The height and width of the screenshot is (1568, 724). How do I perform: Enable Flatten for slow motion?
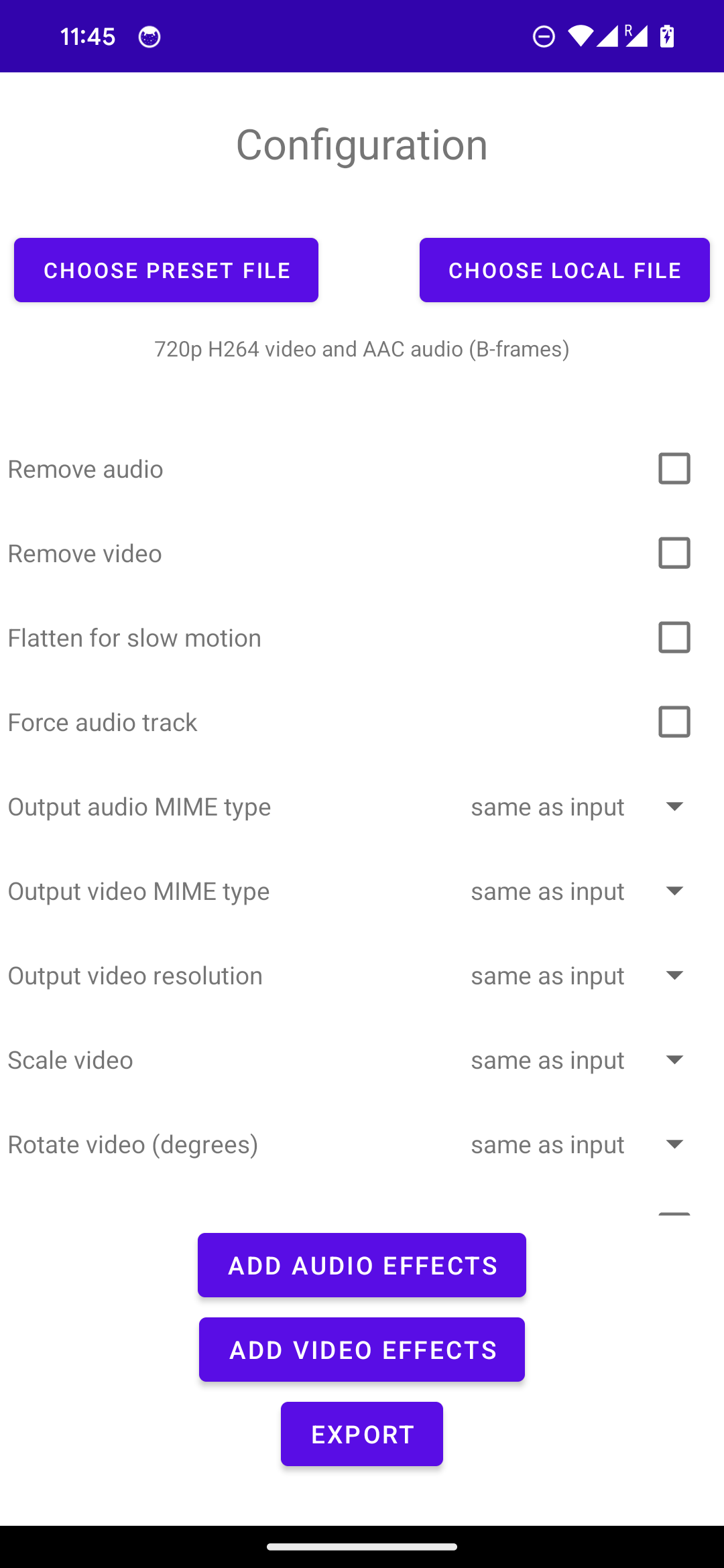675,637
